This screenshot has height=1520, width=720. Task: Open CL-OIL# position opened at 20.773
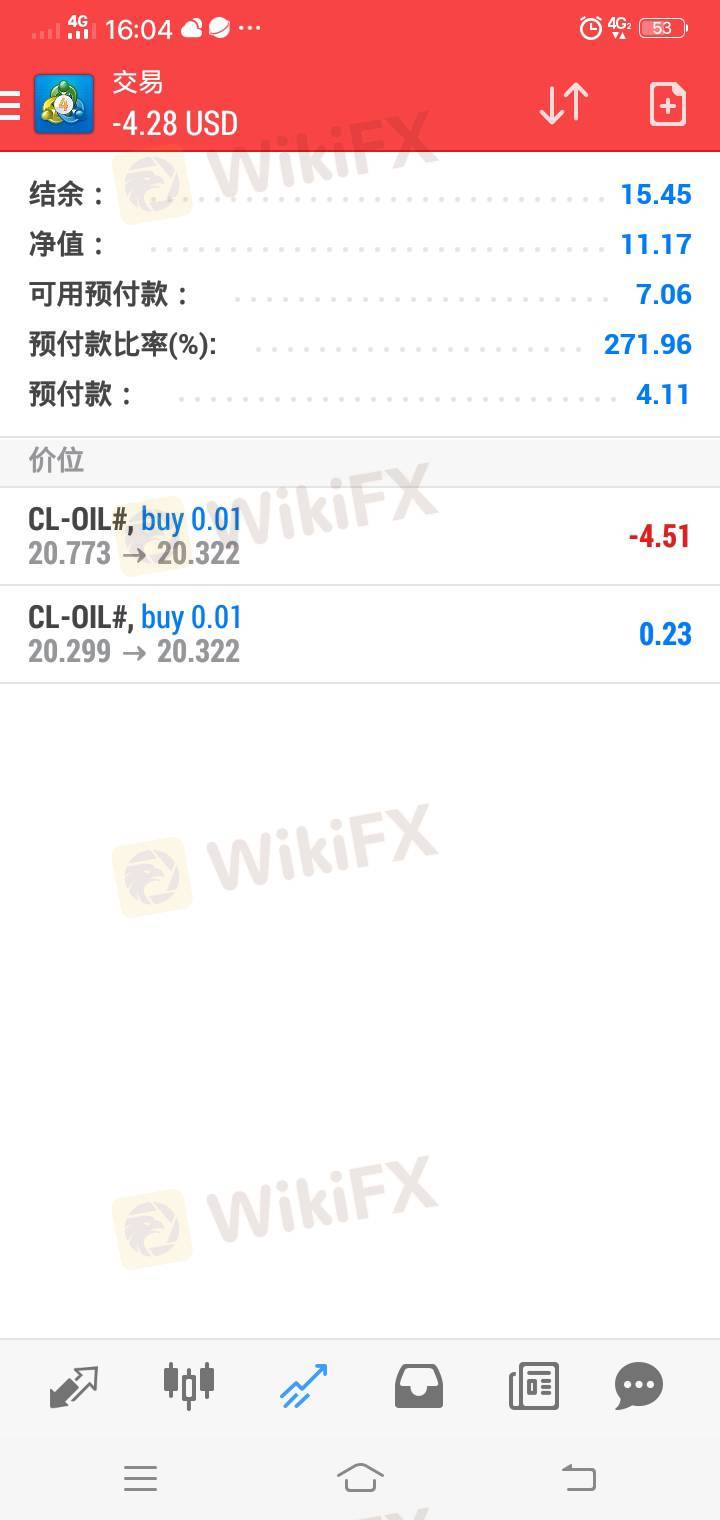360,536
